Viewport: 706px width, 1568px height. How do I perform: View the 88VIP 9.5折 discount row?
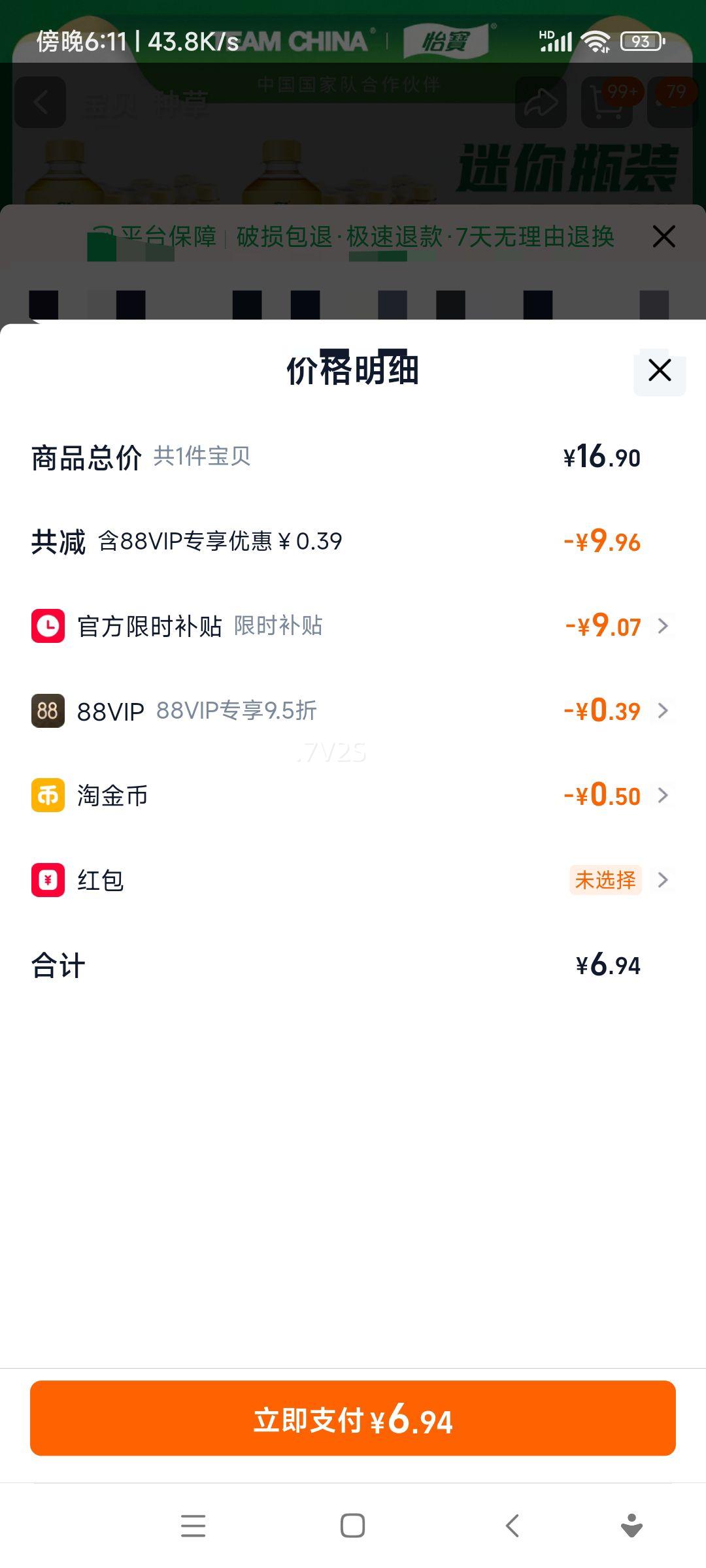[x=353, y=711]
